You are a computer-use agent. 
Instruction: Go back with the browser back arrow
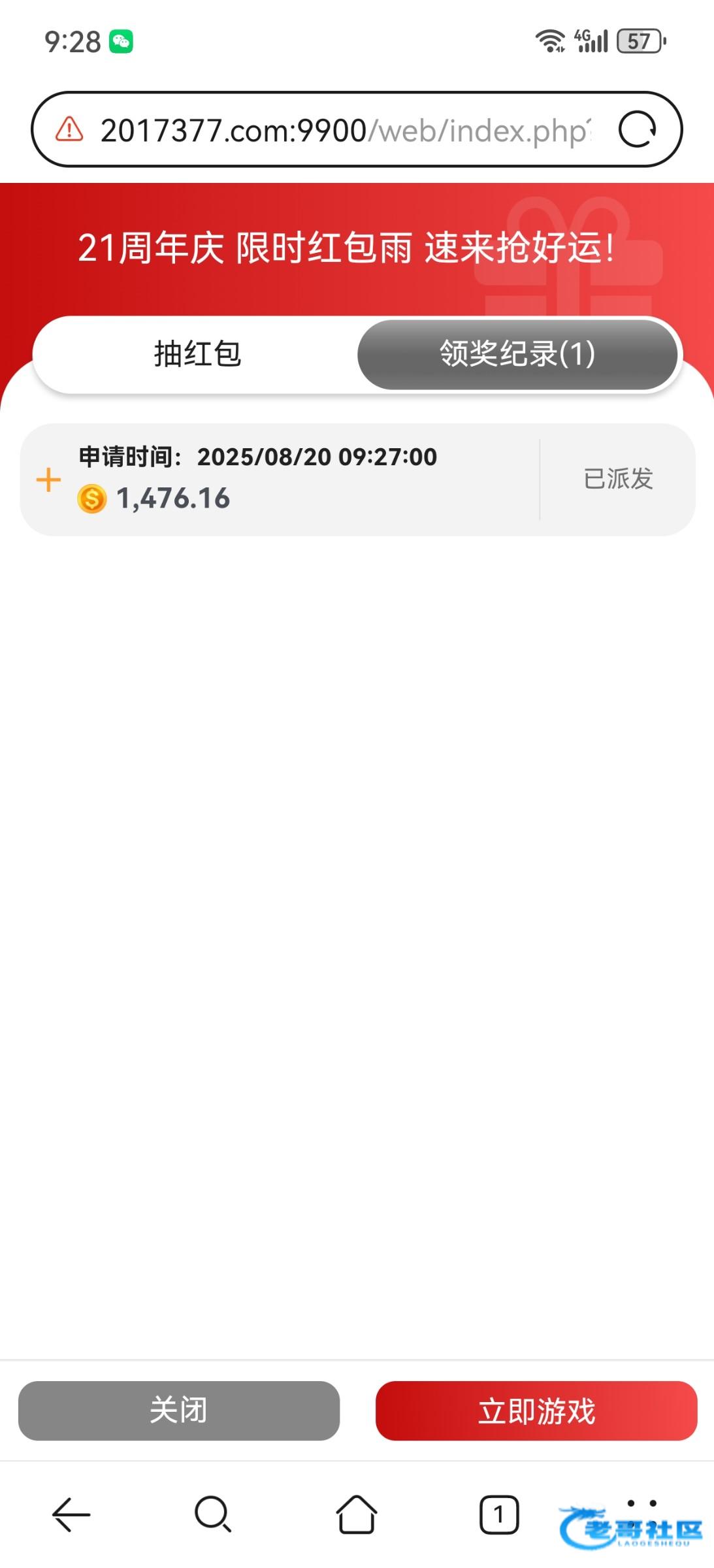point(71,1514)
